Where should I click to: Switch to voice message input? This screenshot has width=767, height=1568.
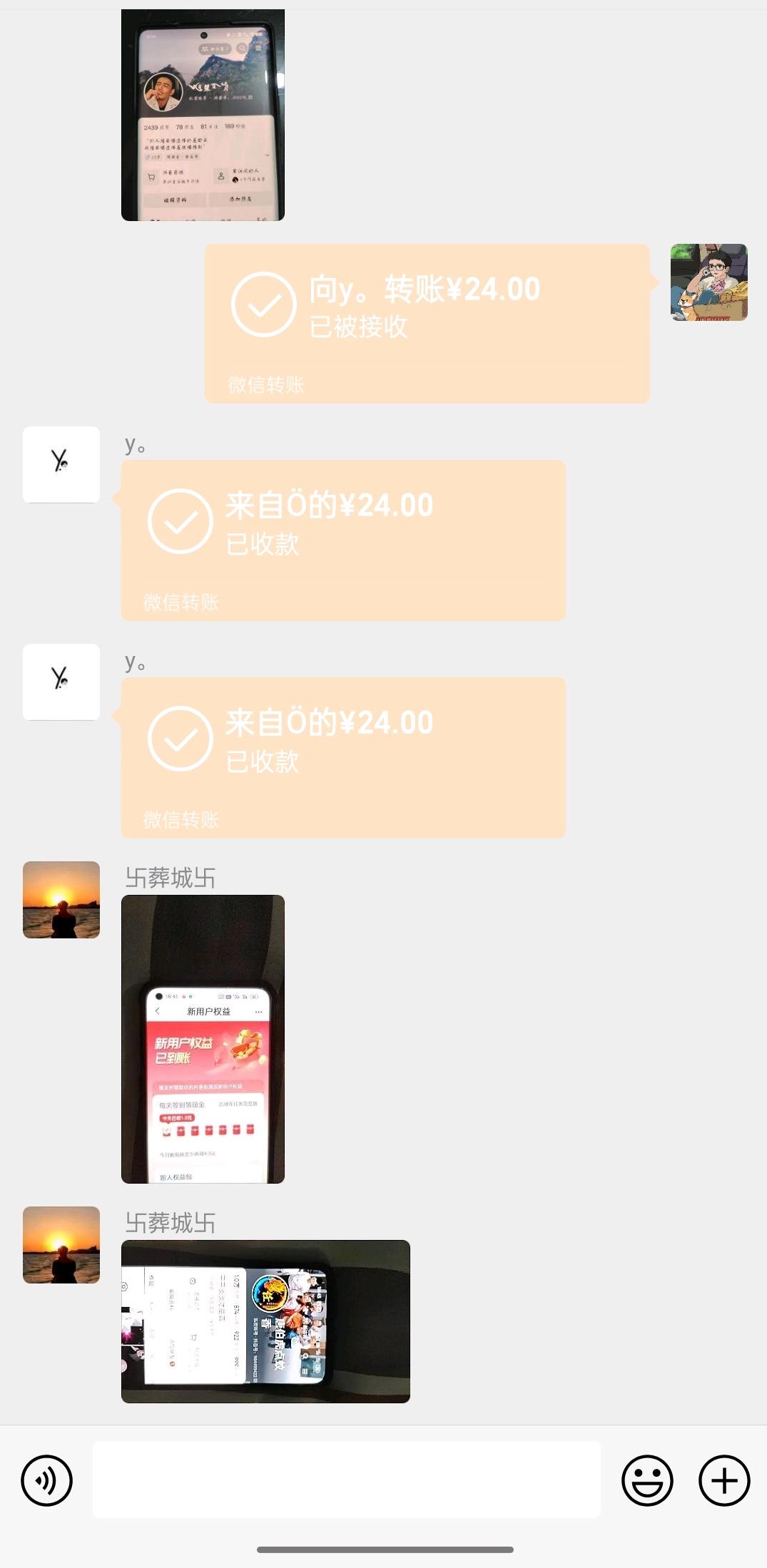pyautogui.click(x=47, y=1480)
